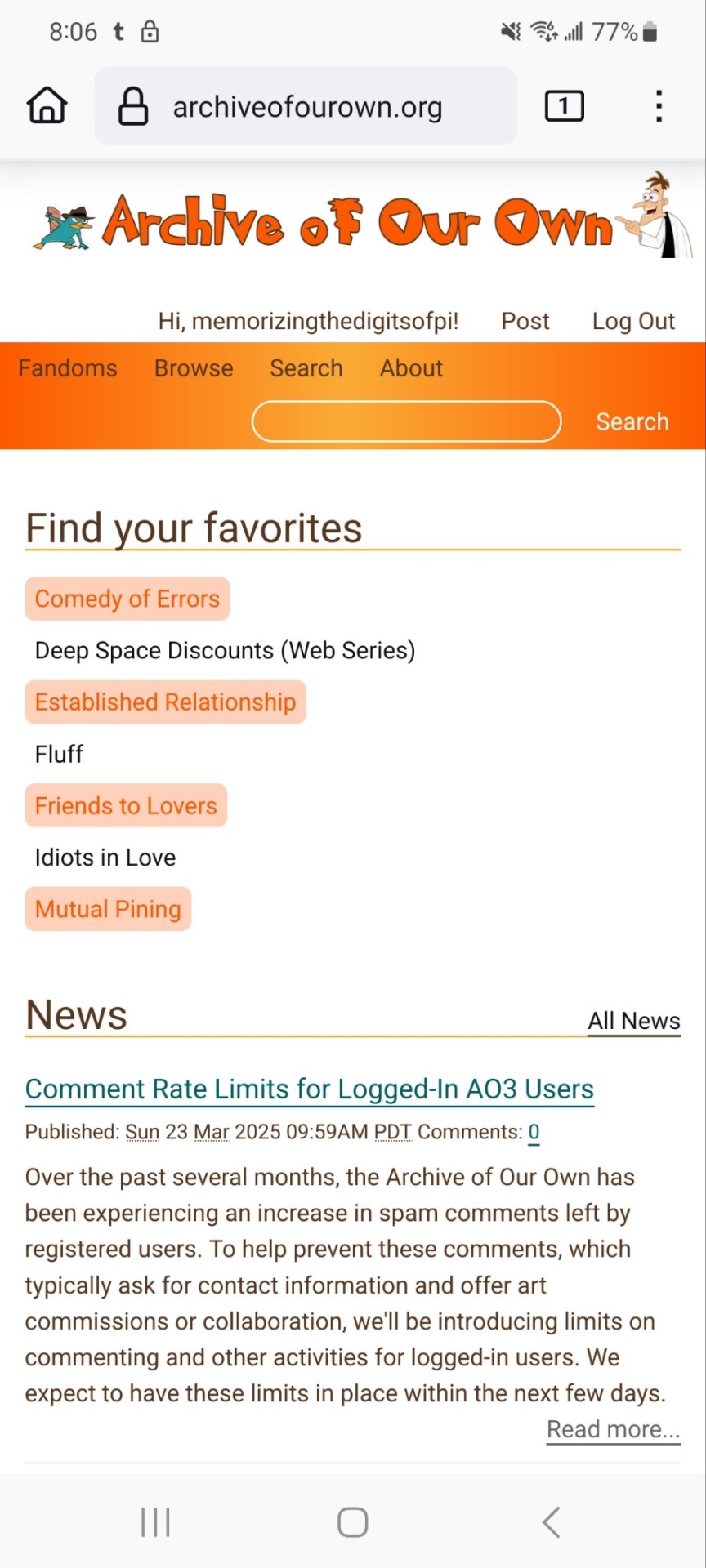
Task: Select the Comedy of Errors tag
Action: click(x=127, y=599)
